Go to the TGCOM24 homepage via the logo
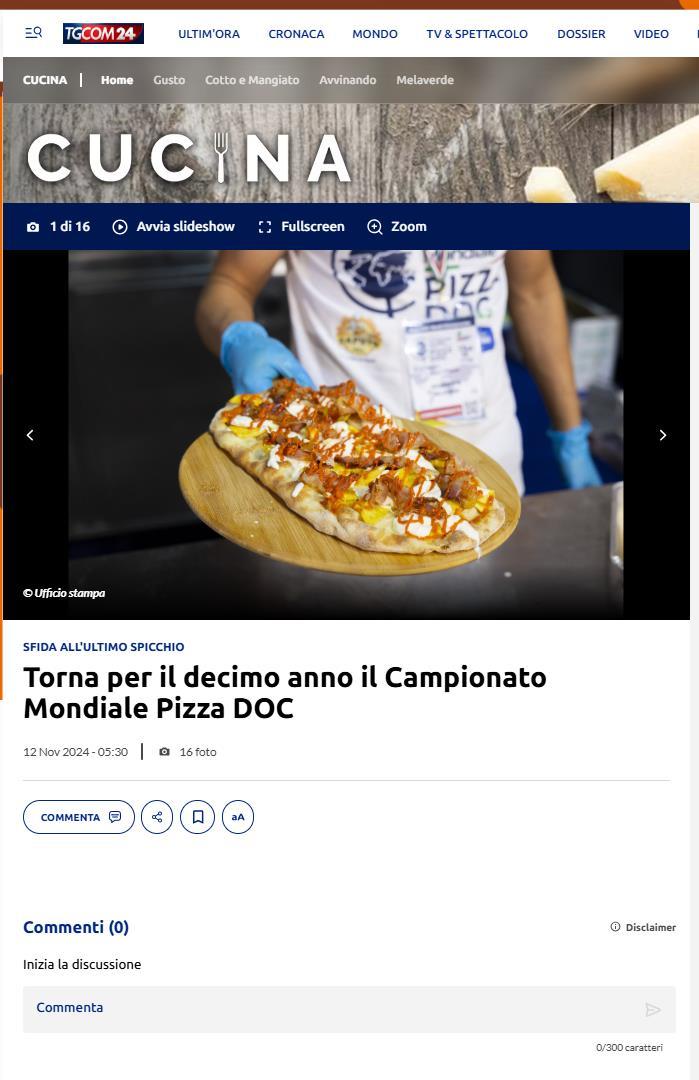The image size is (699, 1080). [103, 34]
